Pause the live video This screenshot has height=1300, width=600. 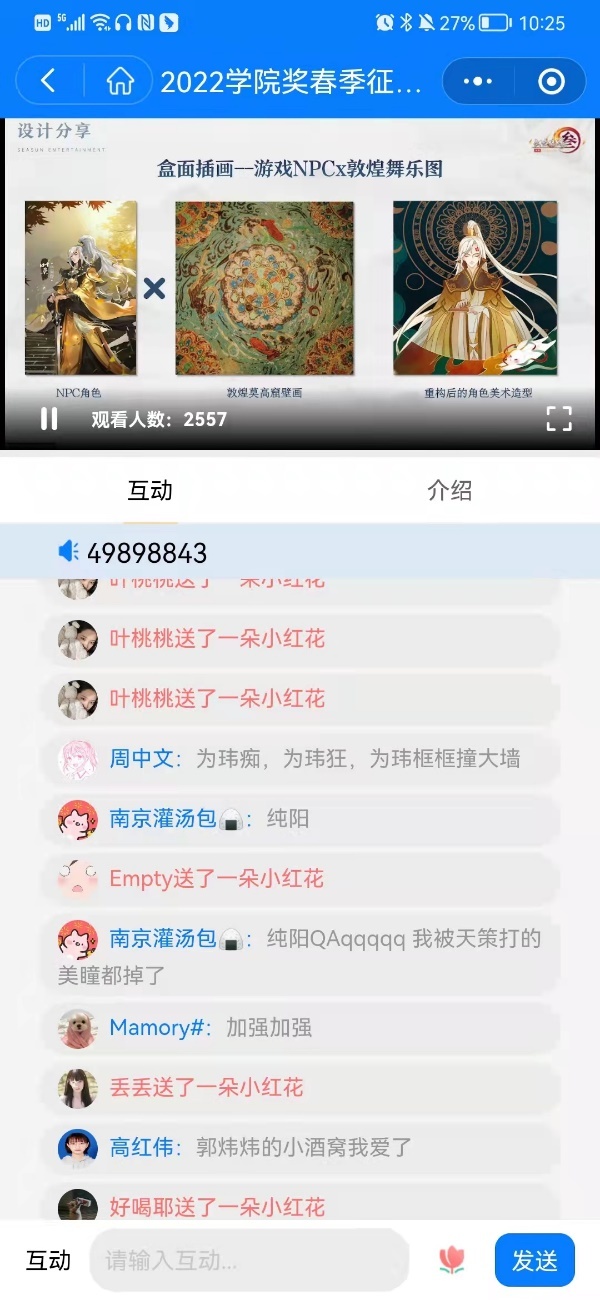[x=48, y=419]
